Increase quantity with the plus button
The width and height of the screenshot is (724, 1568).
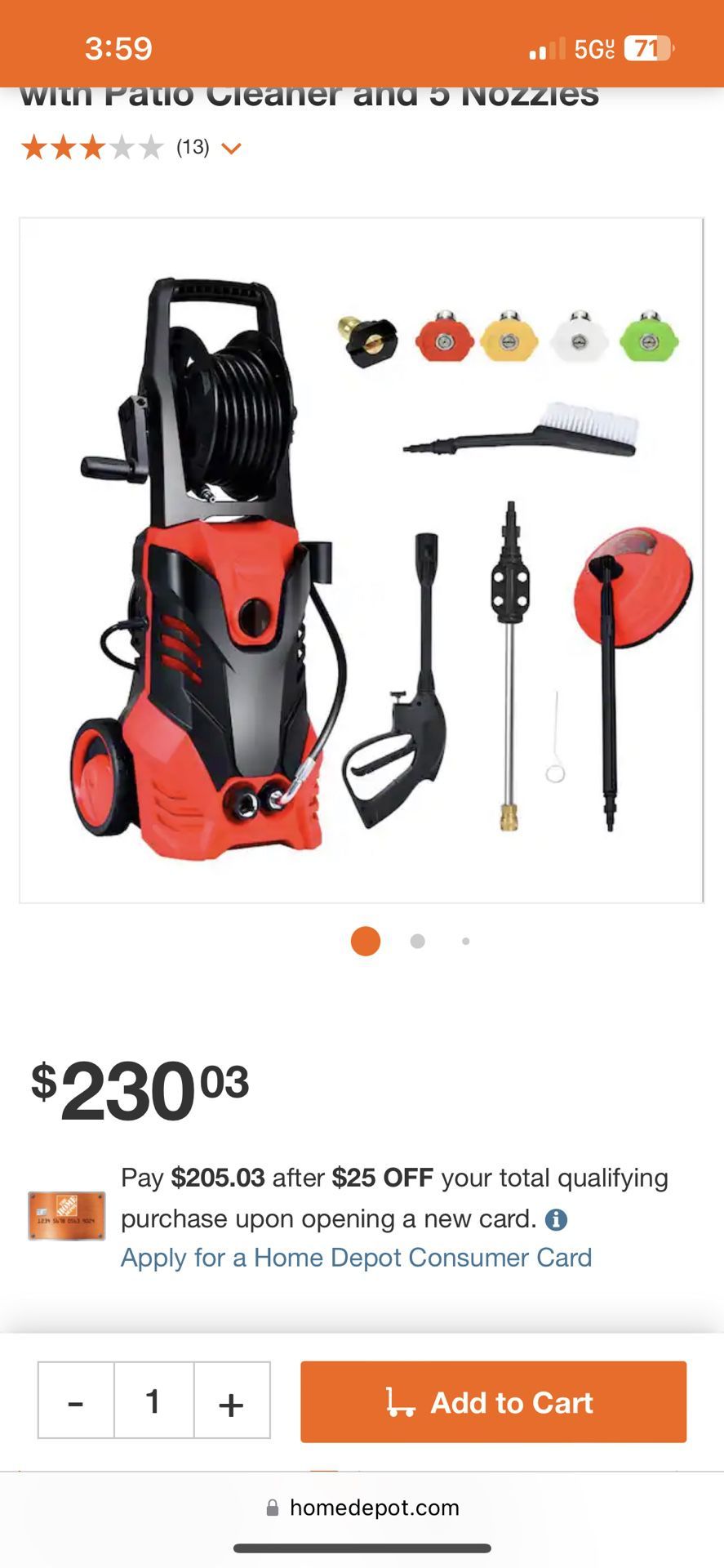coord(232,1401)
